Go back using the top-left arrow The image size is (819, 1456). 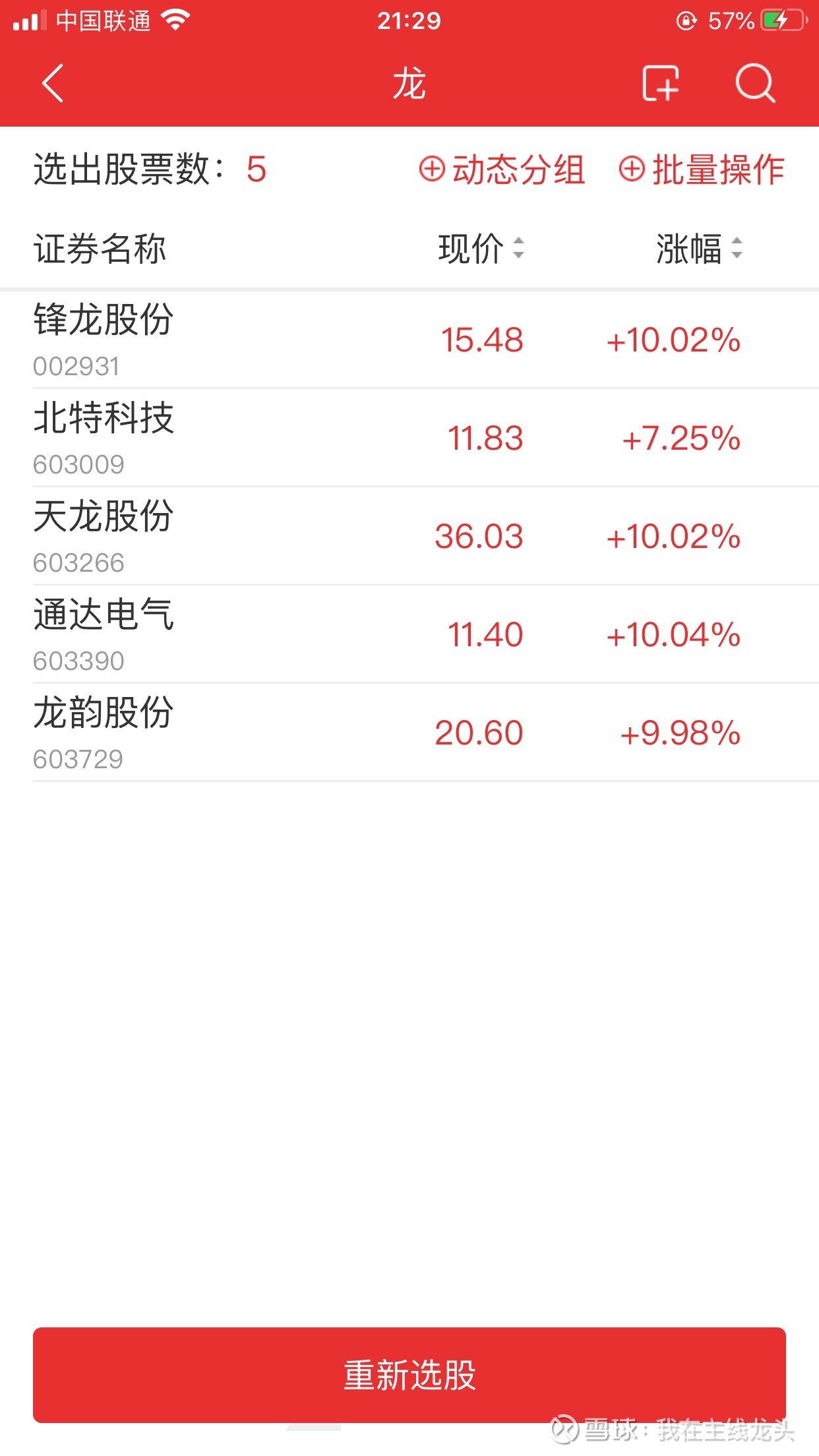pos(53,84)
